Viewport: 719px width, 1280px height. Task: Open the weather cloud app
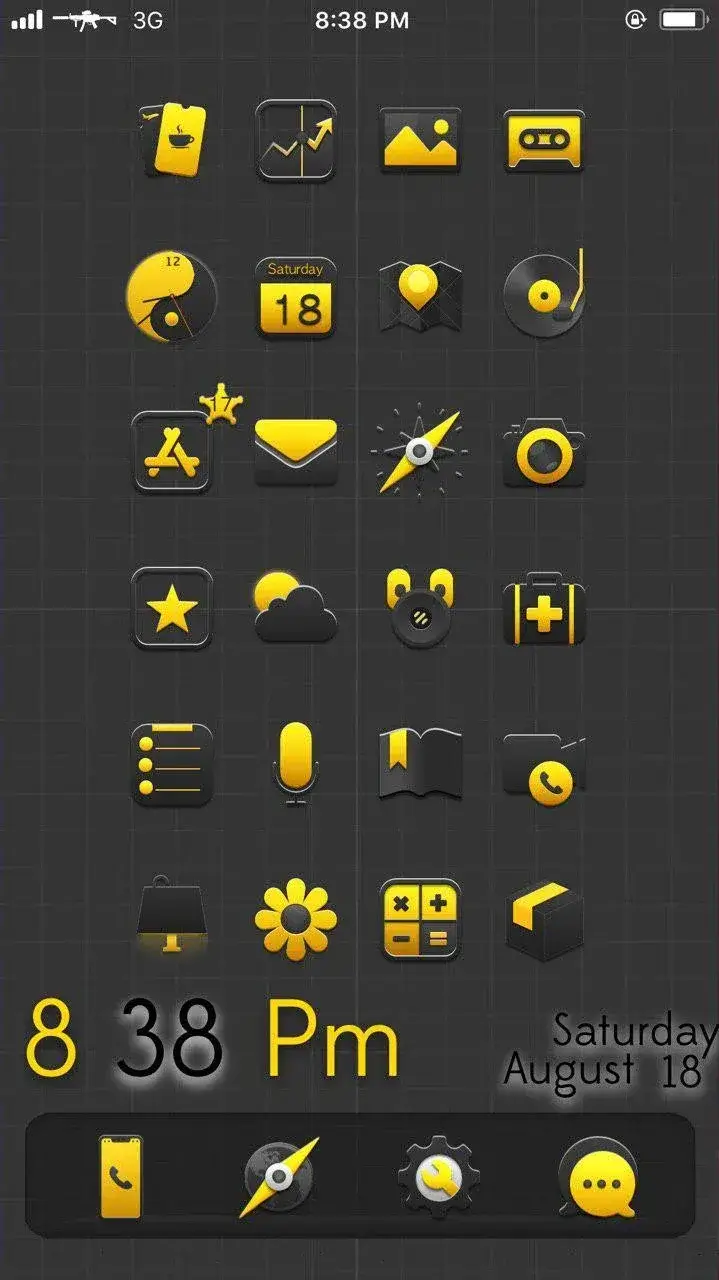tap(296, 607)
